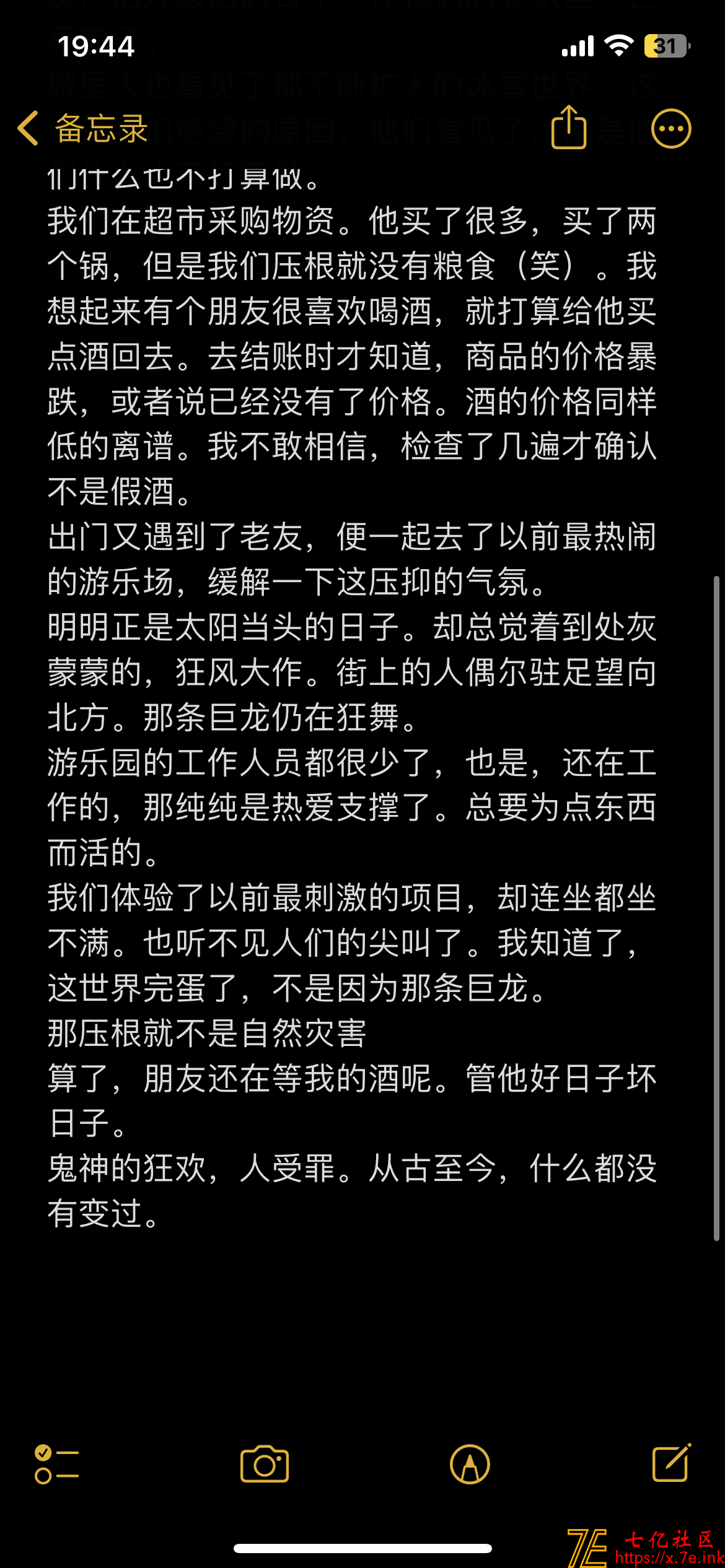This screenshot has height=1568, width=725.
Task: Share this note
Action: (x=568, y=128)
